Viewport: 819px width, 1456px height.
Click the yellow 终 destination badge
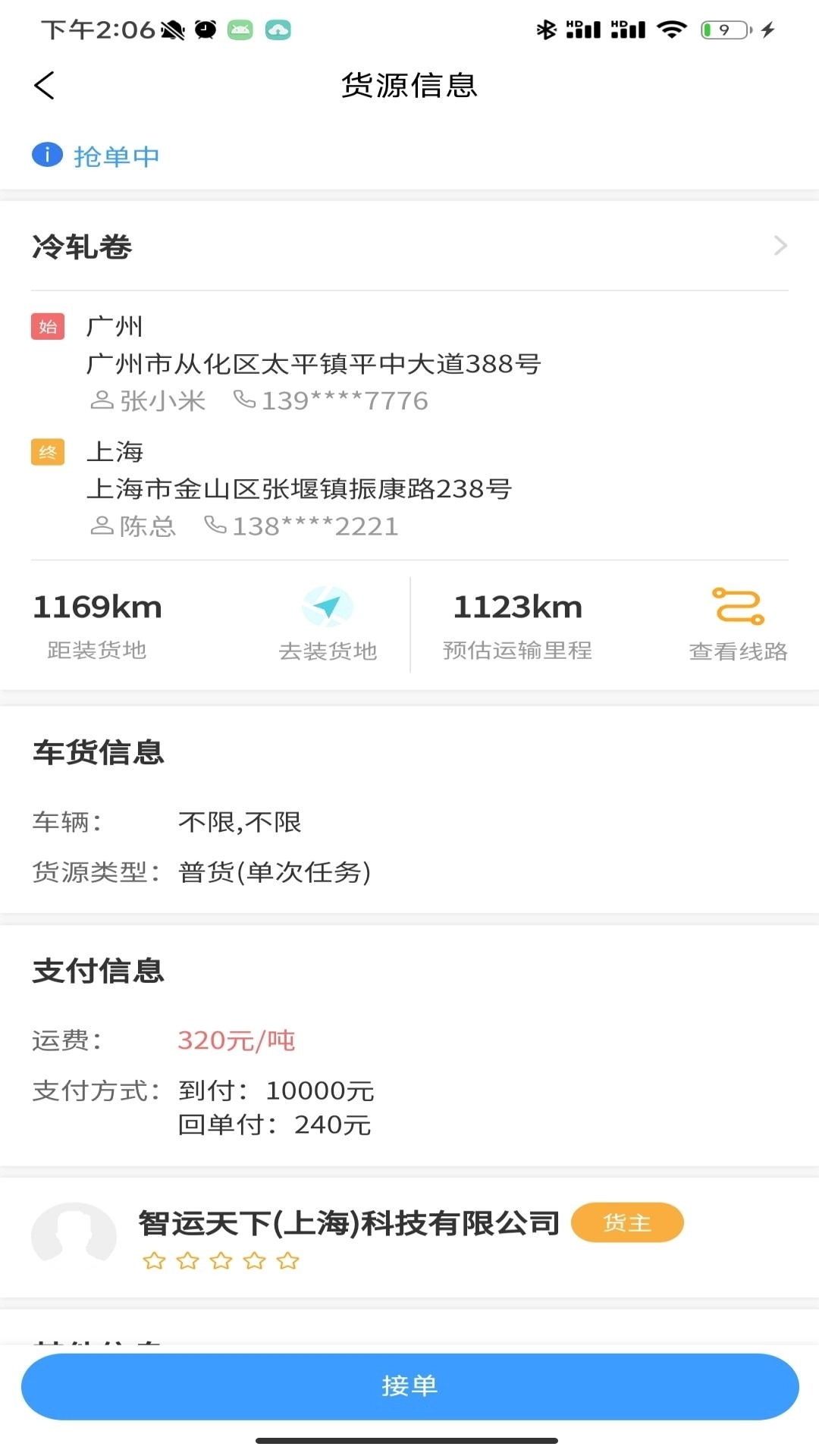coord(47,452)
